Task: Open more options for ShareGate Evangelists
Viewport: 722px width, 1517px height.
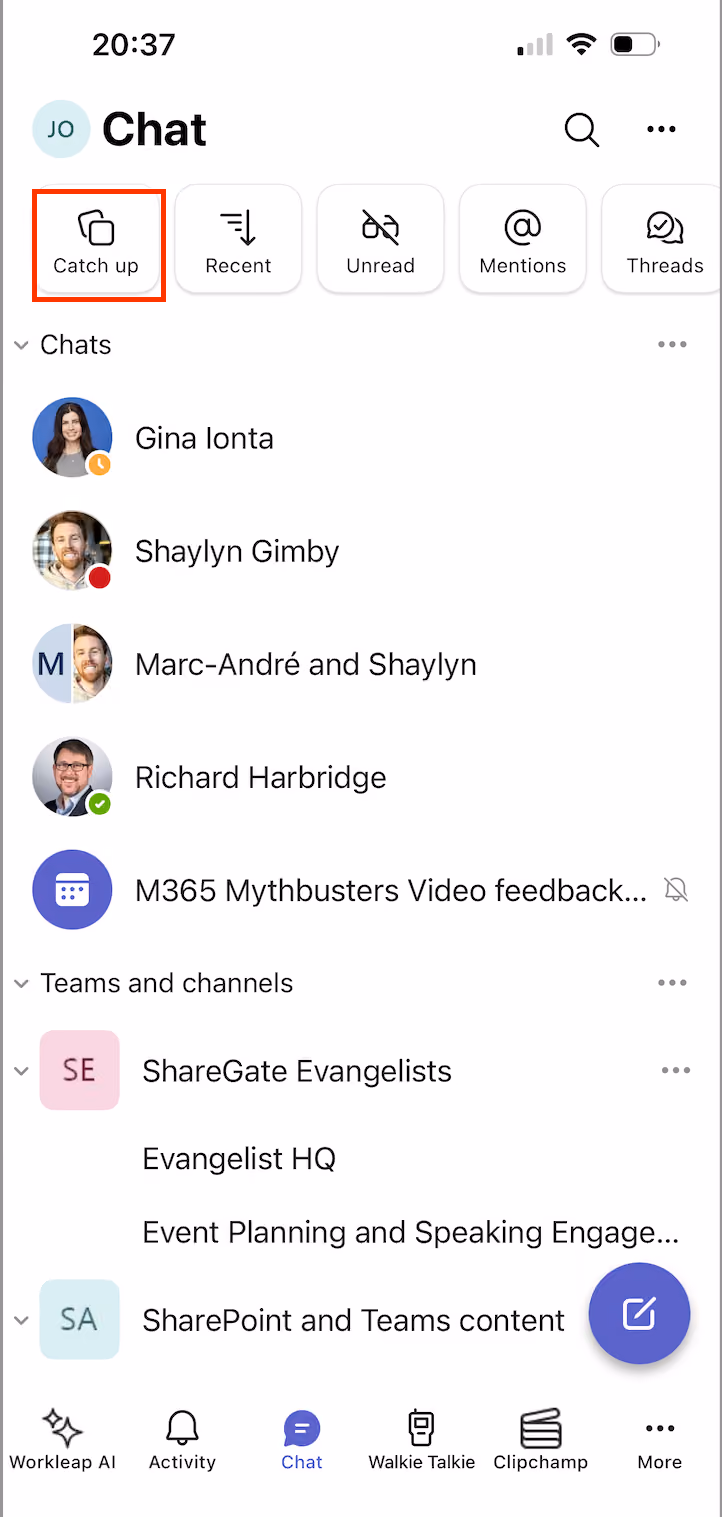Action: pos(676,1071)
